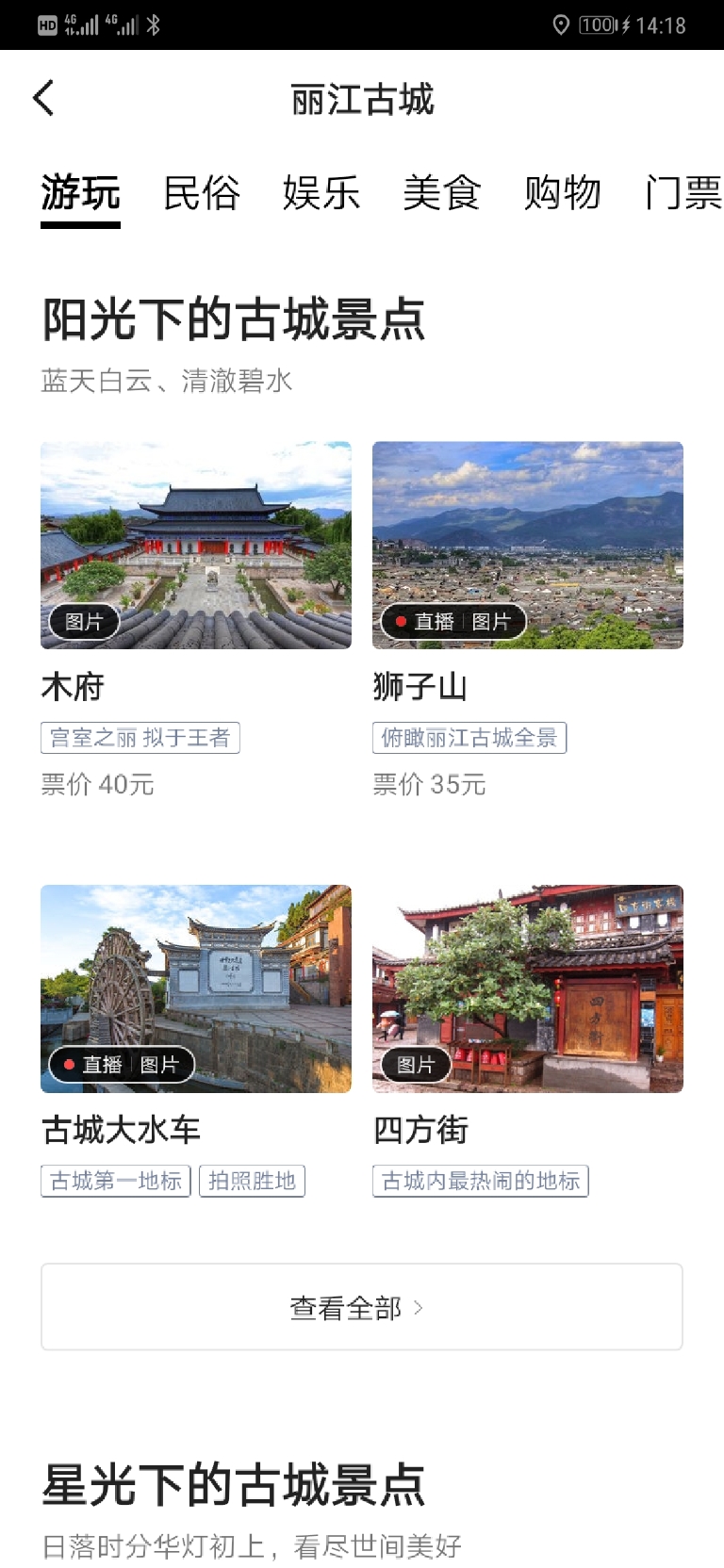
Task: Switch to the 民俗 tab
Action: [201, 193]
